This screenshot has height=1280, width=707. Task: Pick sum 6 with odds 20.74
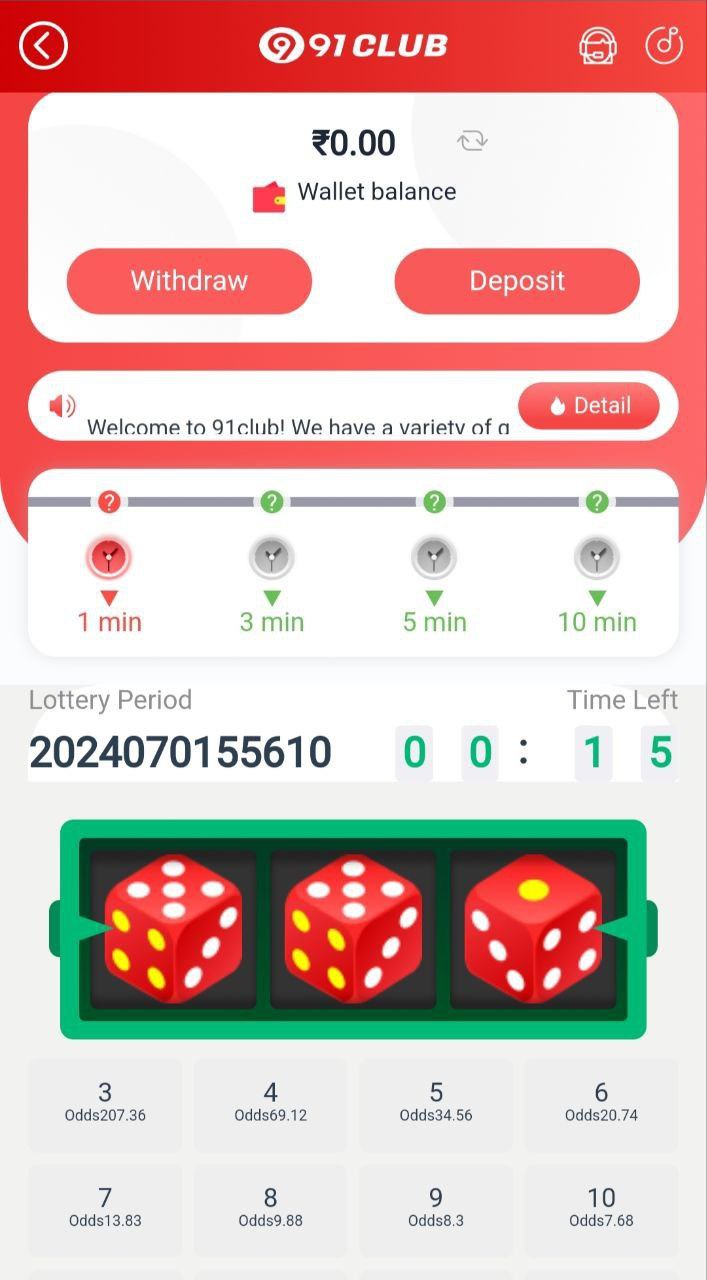click(x=601, y=1103)
